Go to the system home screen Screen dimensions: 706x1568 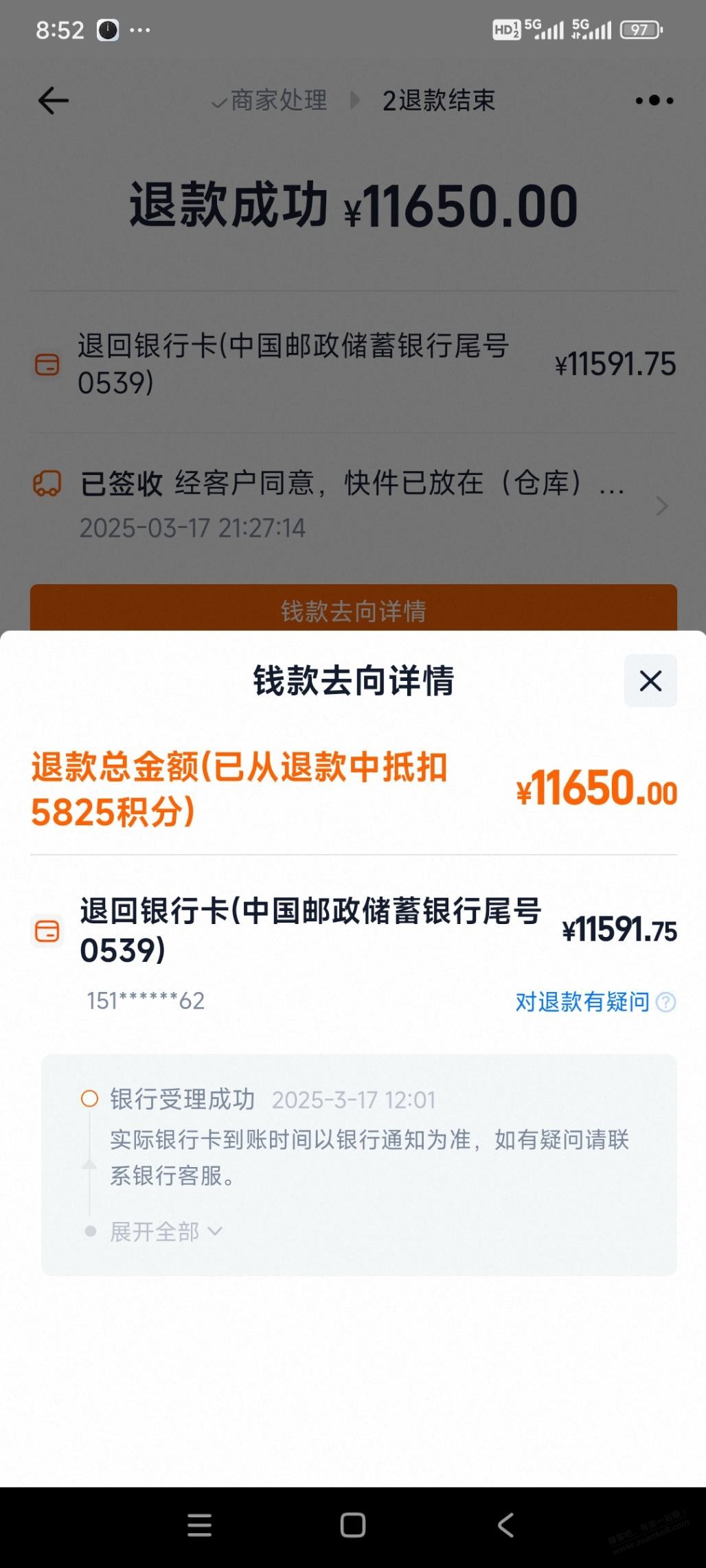(x=353, y=1525)
